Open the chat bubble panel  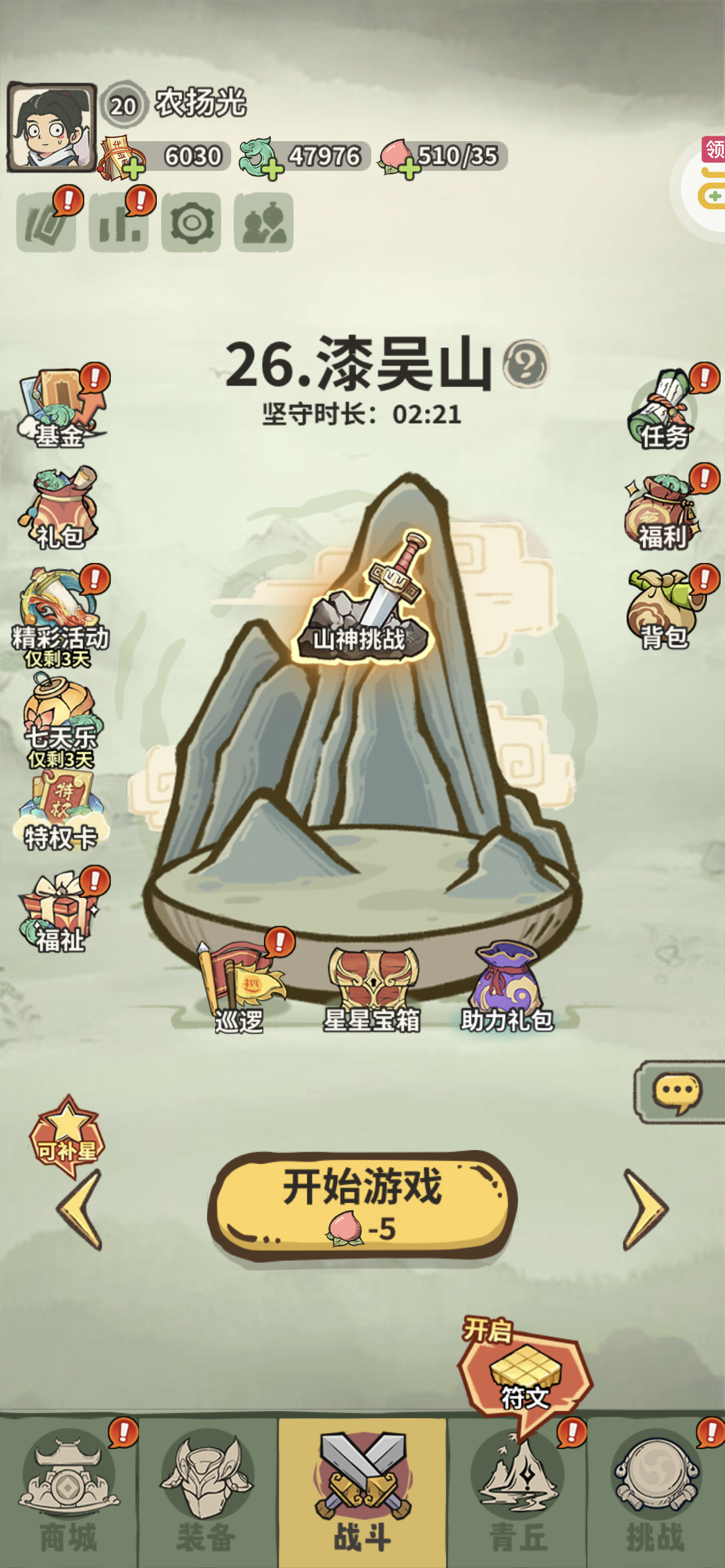pos(677,1092)
